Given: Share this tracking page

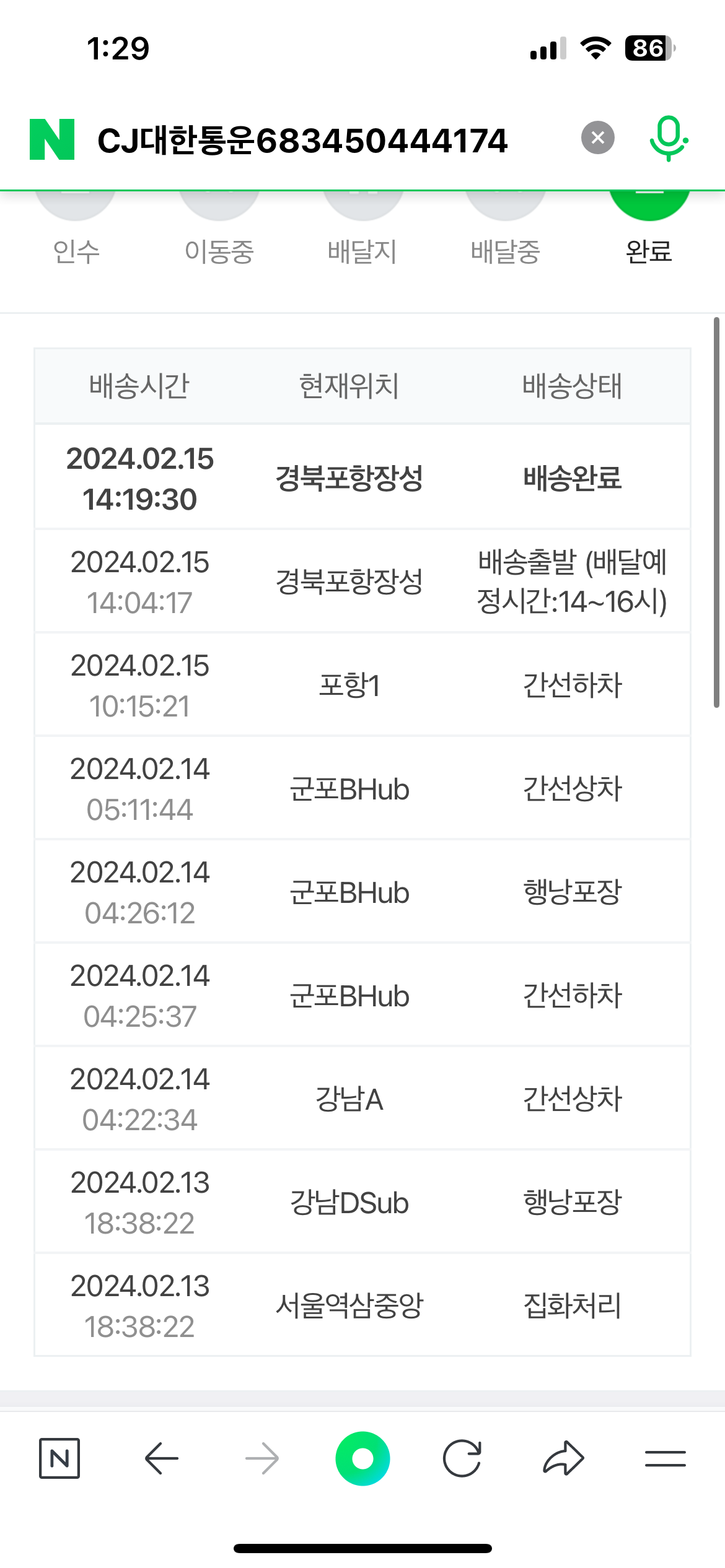Looking at the screenshot, I should point(563,1458).
